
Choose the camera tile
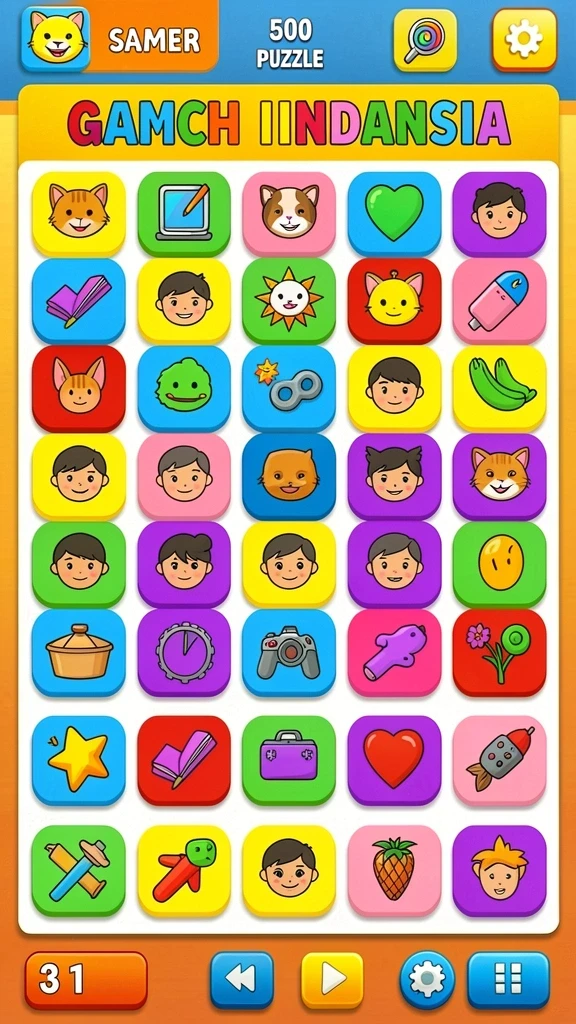(289, 652)
